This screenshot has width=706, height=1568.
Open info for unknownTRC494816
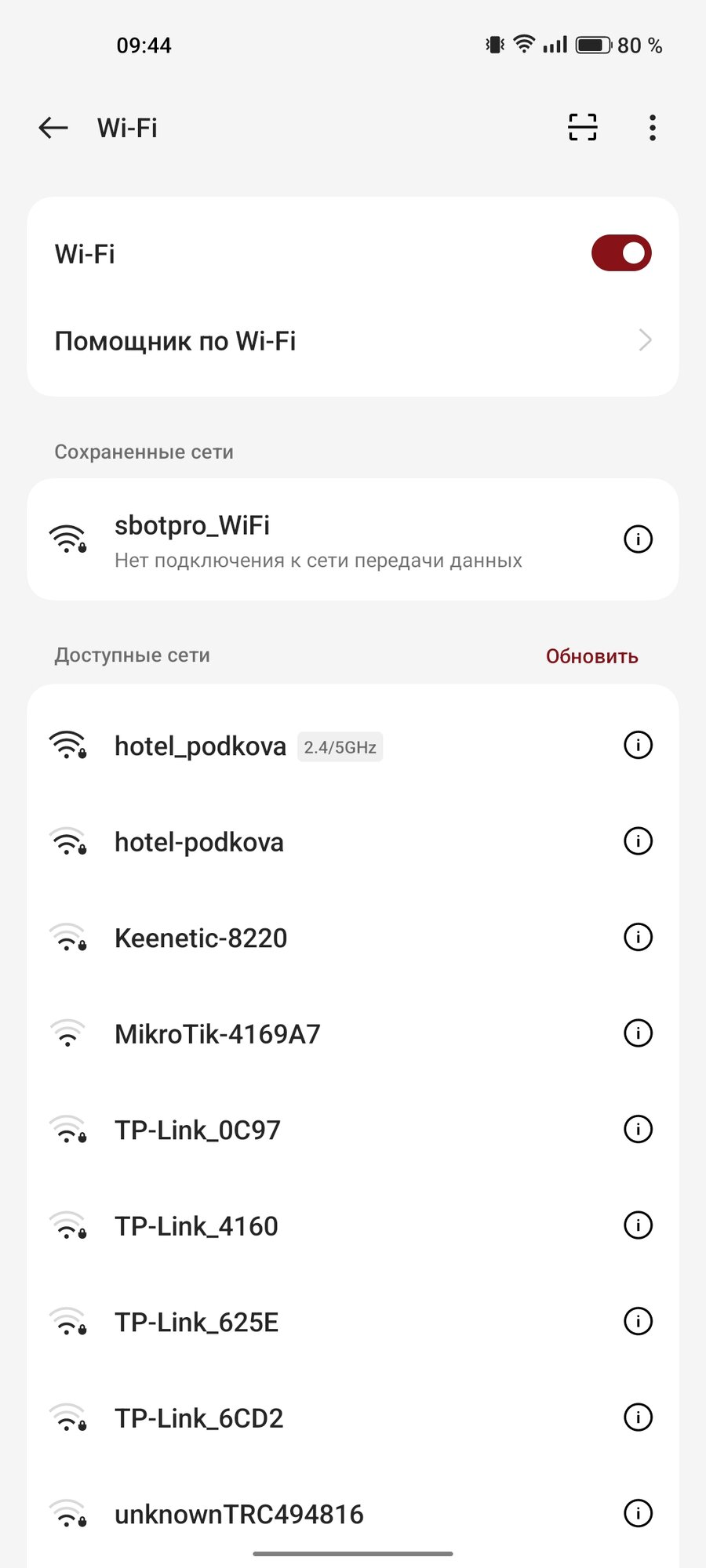coord(638,1513)
